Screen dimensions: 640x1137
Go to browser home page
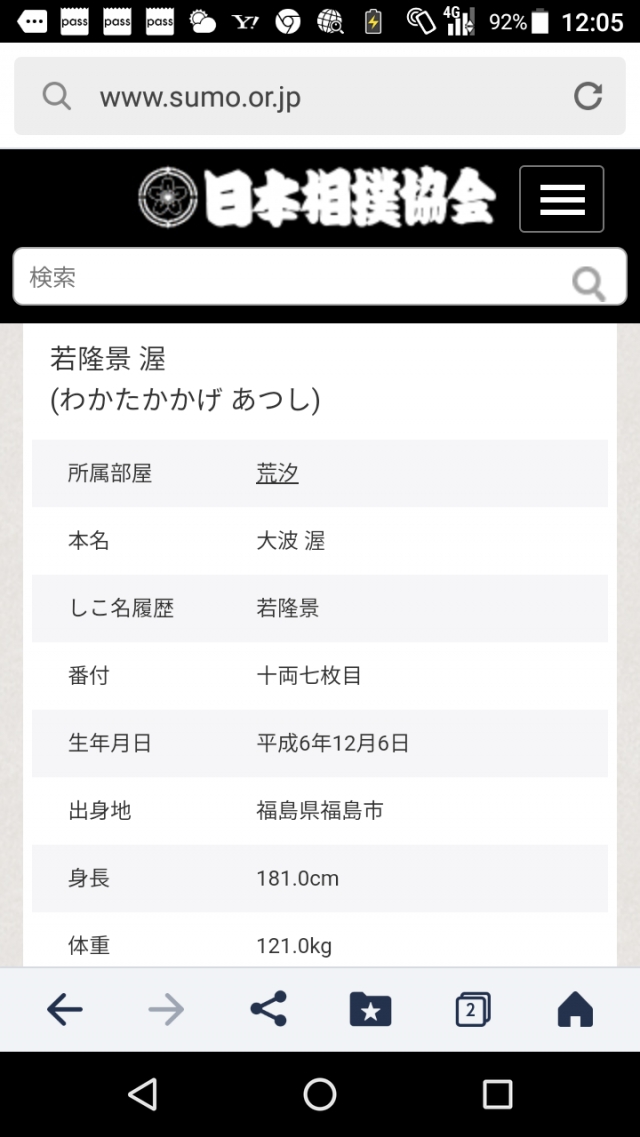pos(575,1011)
